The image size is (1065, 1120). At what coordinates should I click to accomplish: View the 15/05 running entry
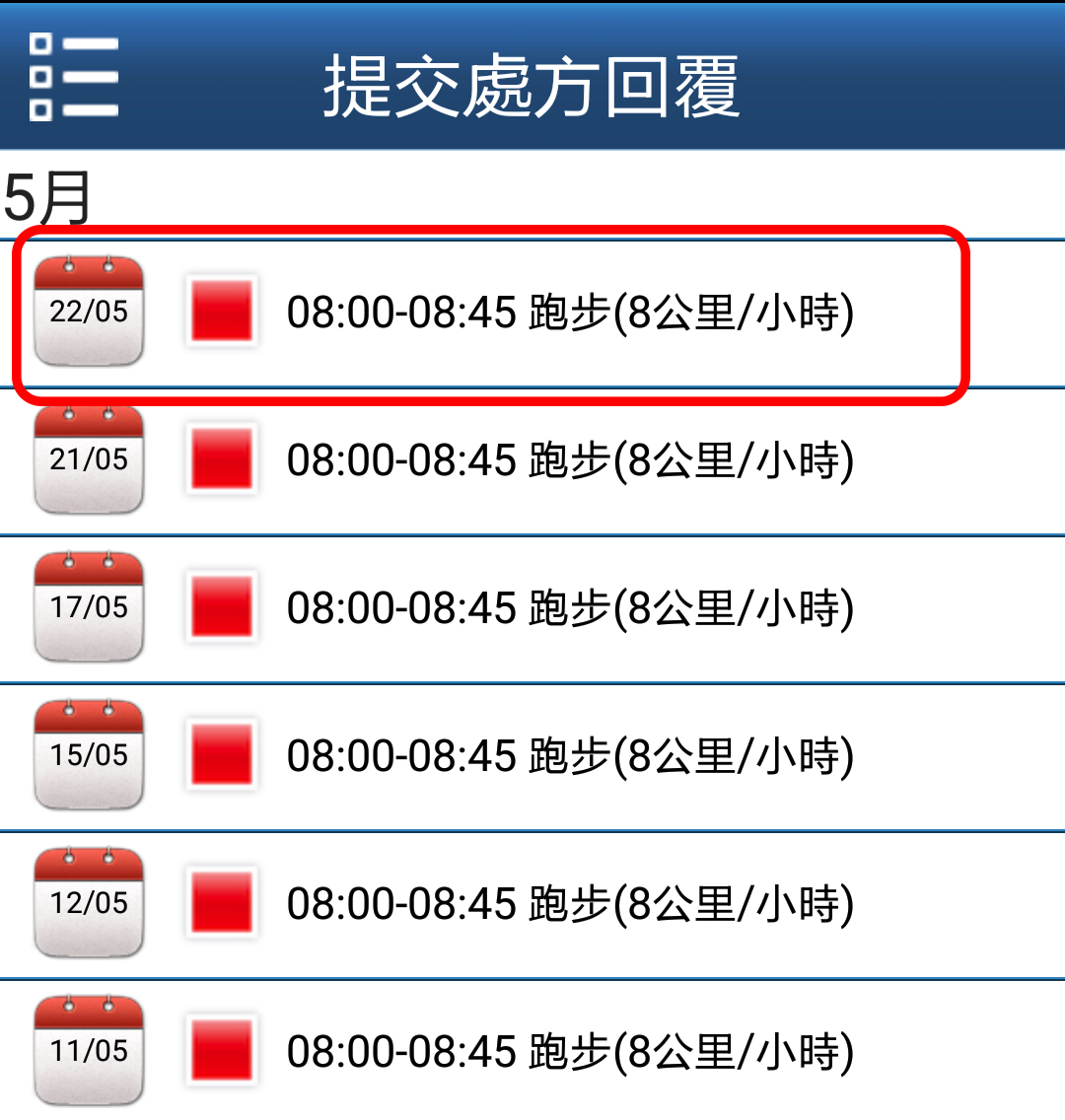(532, 756)
